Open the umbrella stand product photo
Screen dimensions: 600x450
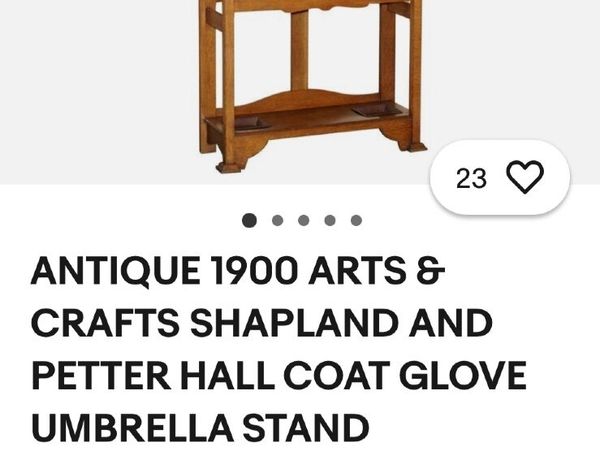pyautogui.click(x=310, y=85)
